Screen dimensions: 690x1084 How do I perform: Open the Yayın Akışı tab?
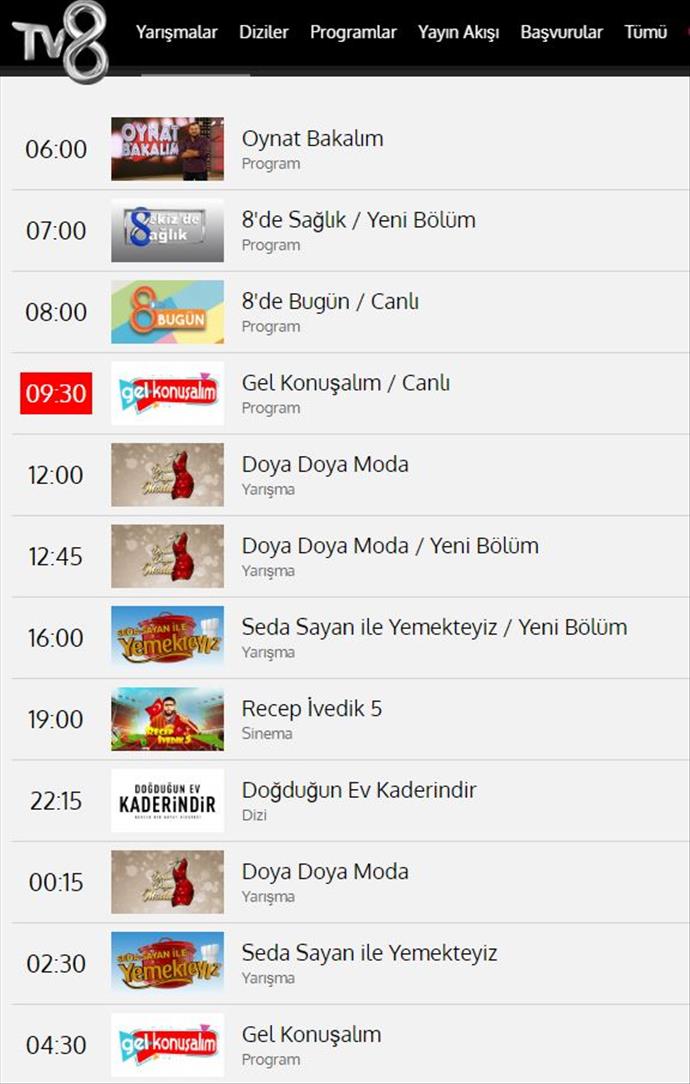[458, 32]
